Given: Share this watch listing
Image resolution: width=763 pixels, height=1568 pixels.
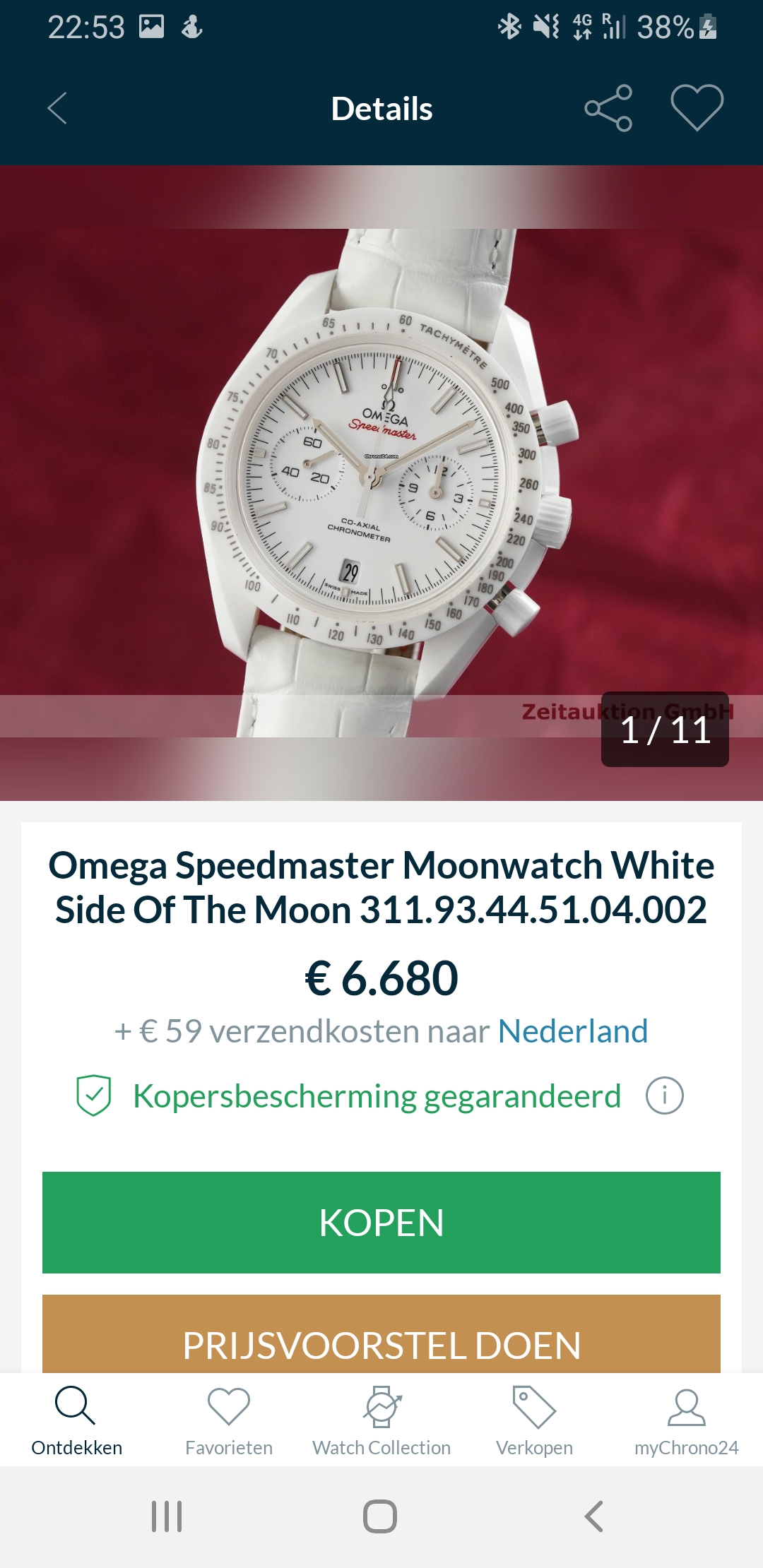Looking at the screenshot, I should tap(608, 108).
